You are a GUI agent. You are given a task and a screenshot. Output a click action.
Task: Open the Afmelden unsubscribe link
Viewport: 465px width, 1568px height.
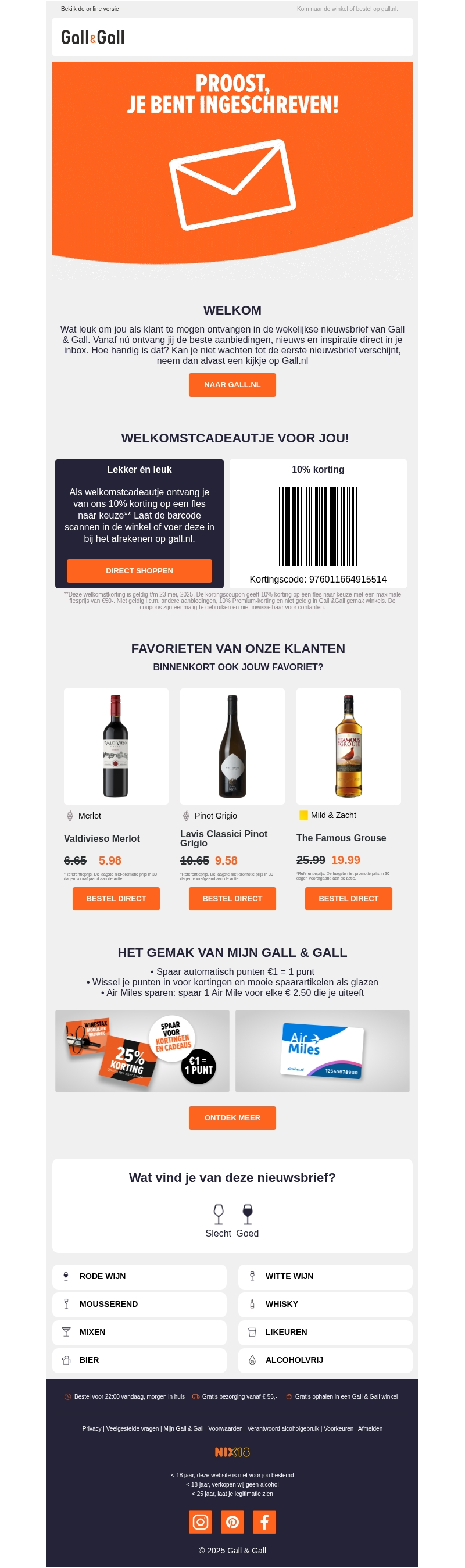[x=370, y=1428]
